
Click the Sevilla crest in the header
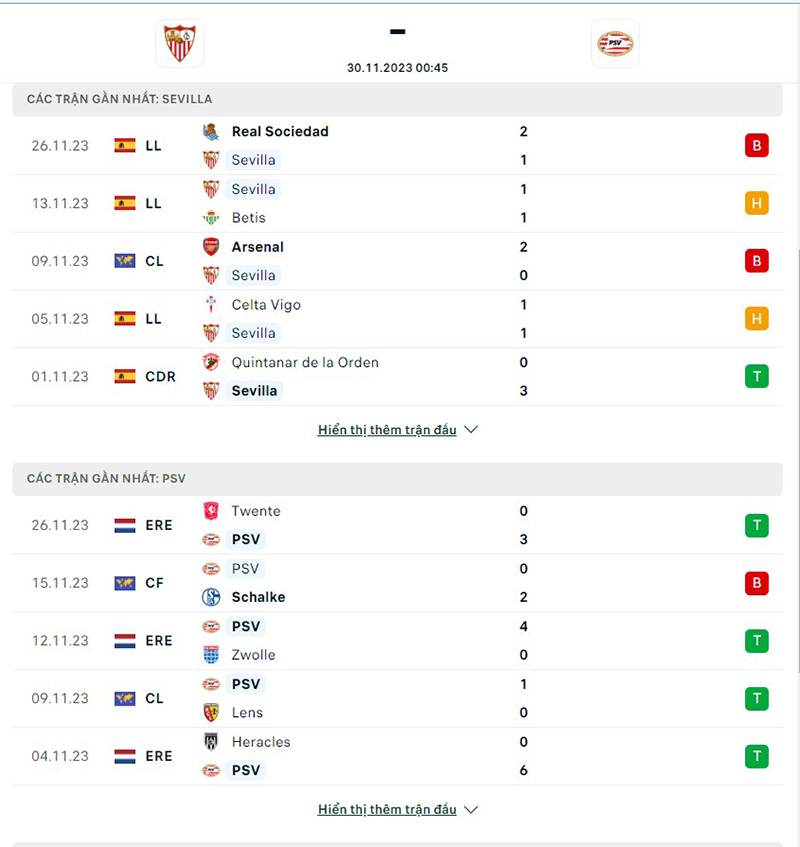coord(180,43)
